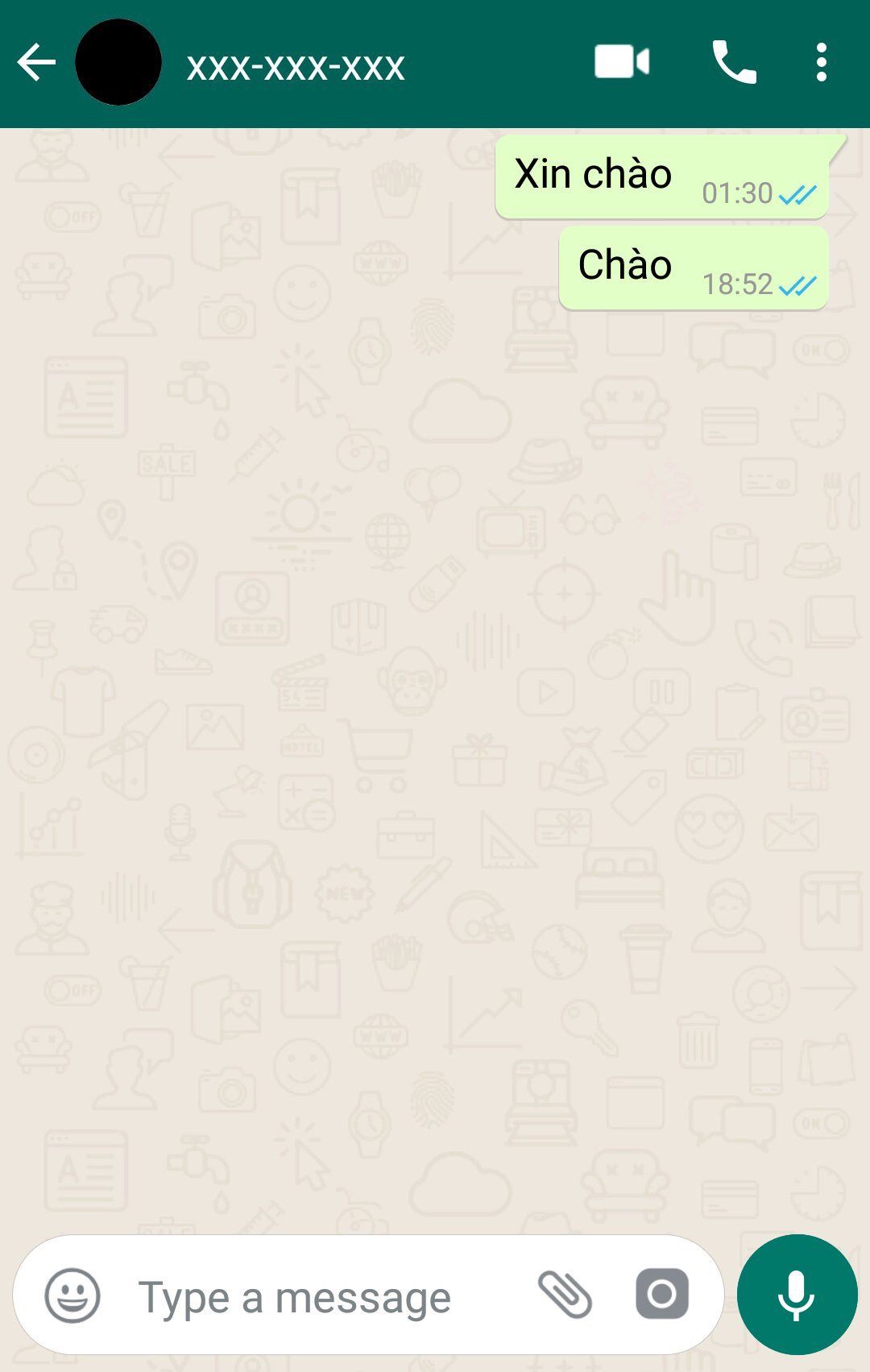The height and width of the screenshot is (1372, 870).
Task: Start a voice call
Action: [734, 63]
